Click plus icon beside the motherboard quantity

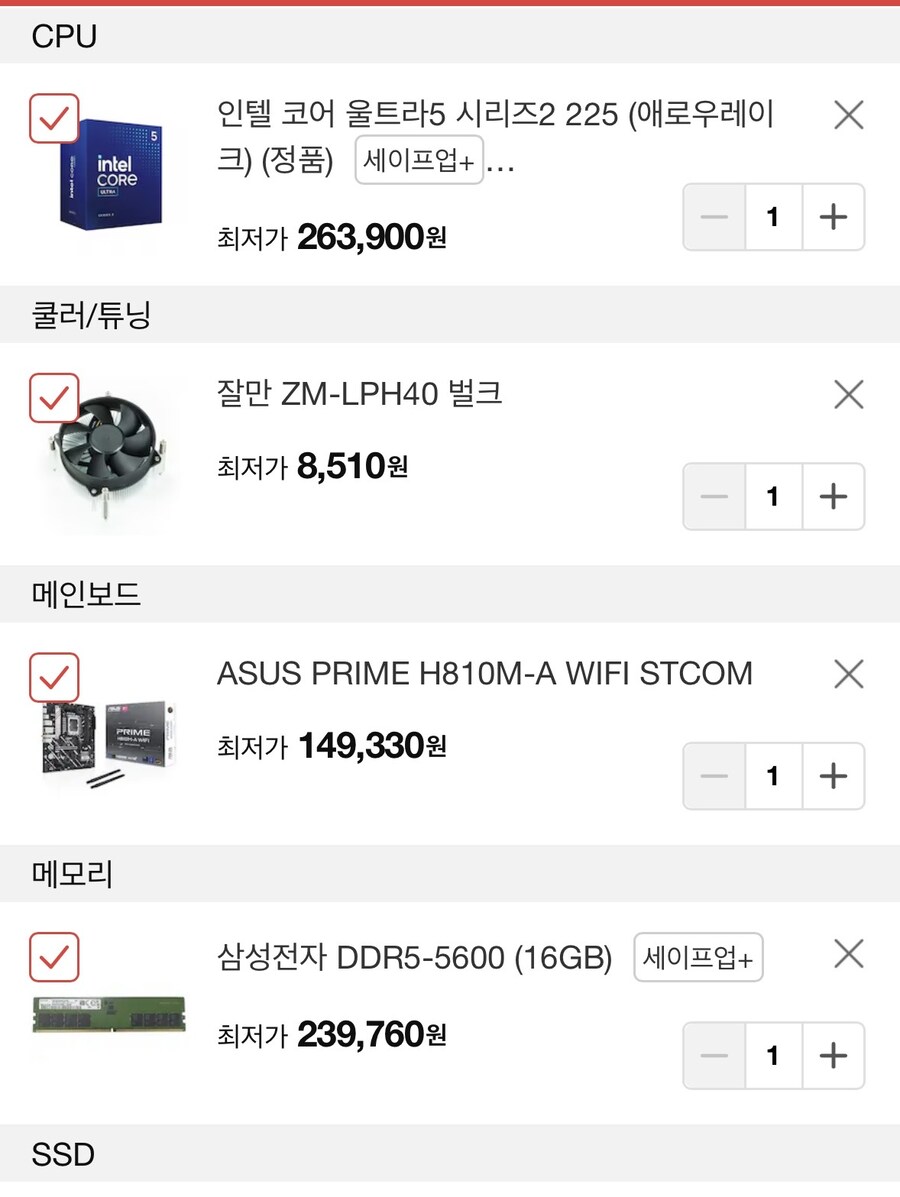(834, 776)
